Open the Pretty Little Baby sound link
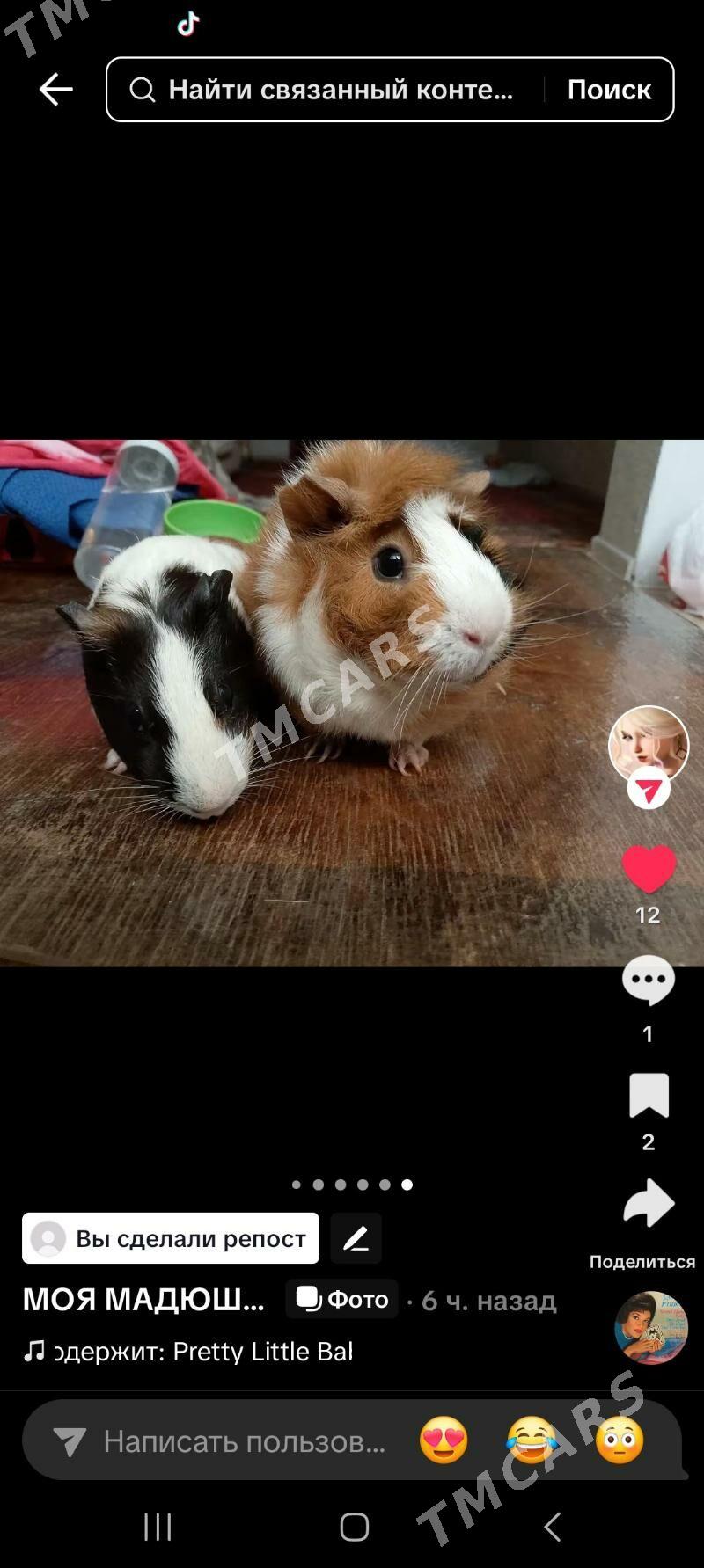The width and height of the screenshot is (704, 1568). point(202,1351)
